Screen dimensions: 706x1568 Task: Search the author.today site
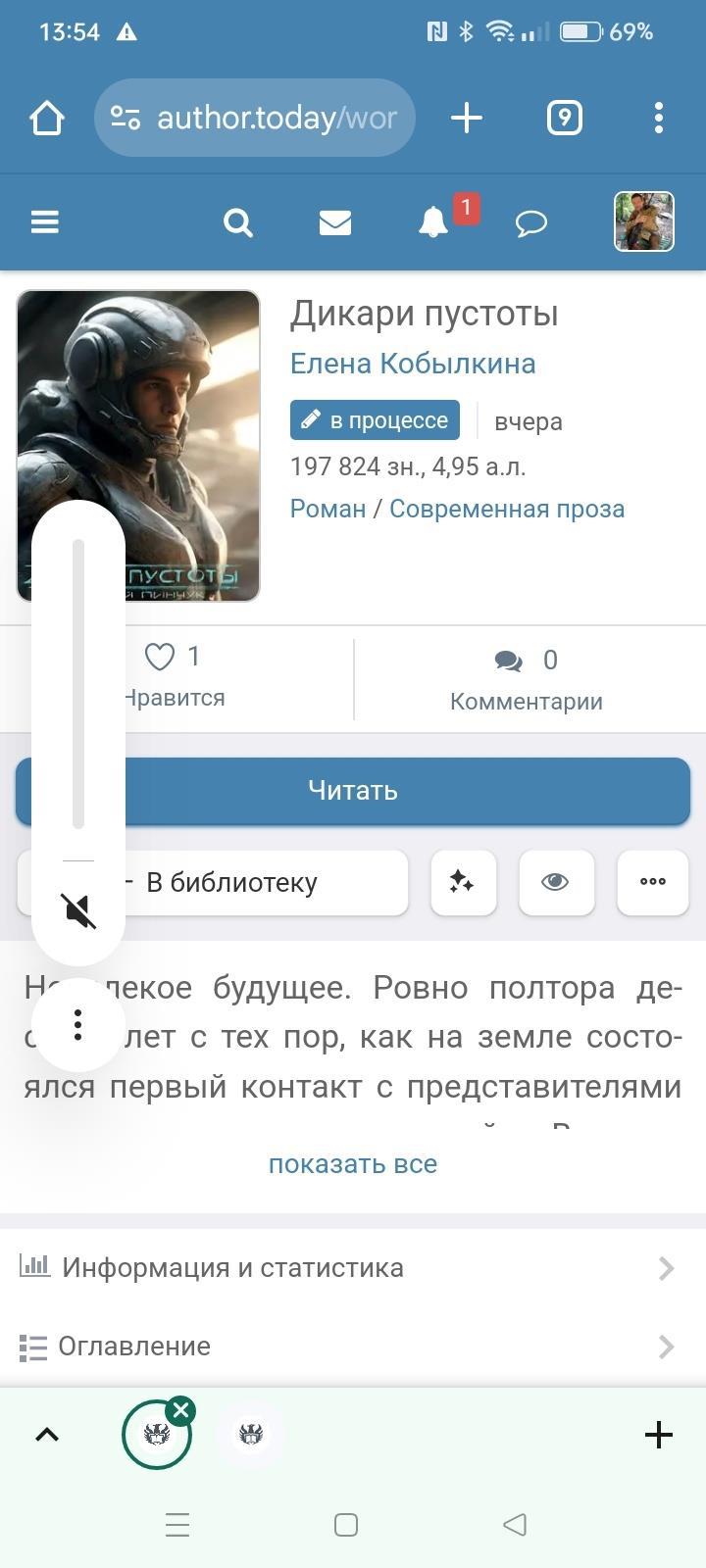(x=238, y=222)
